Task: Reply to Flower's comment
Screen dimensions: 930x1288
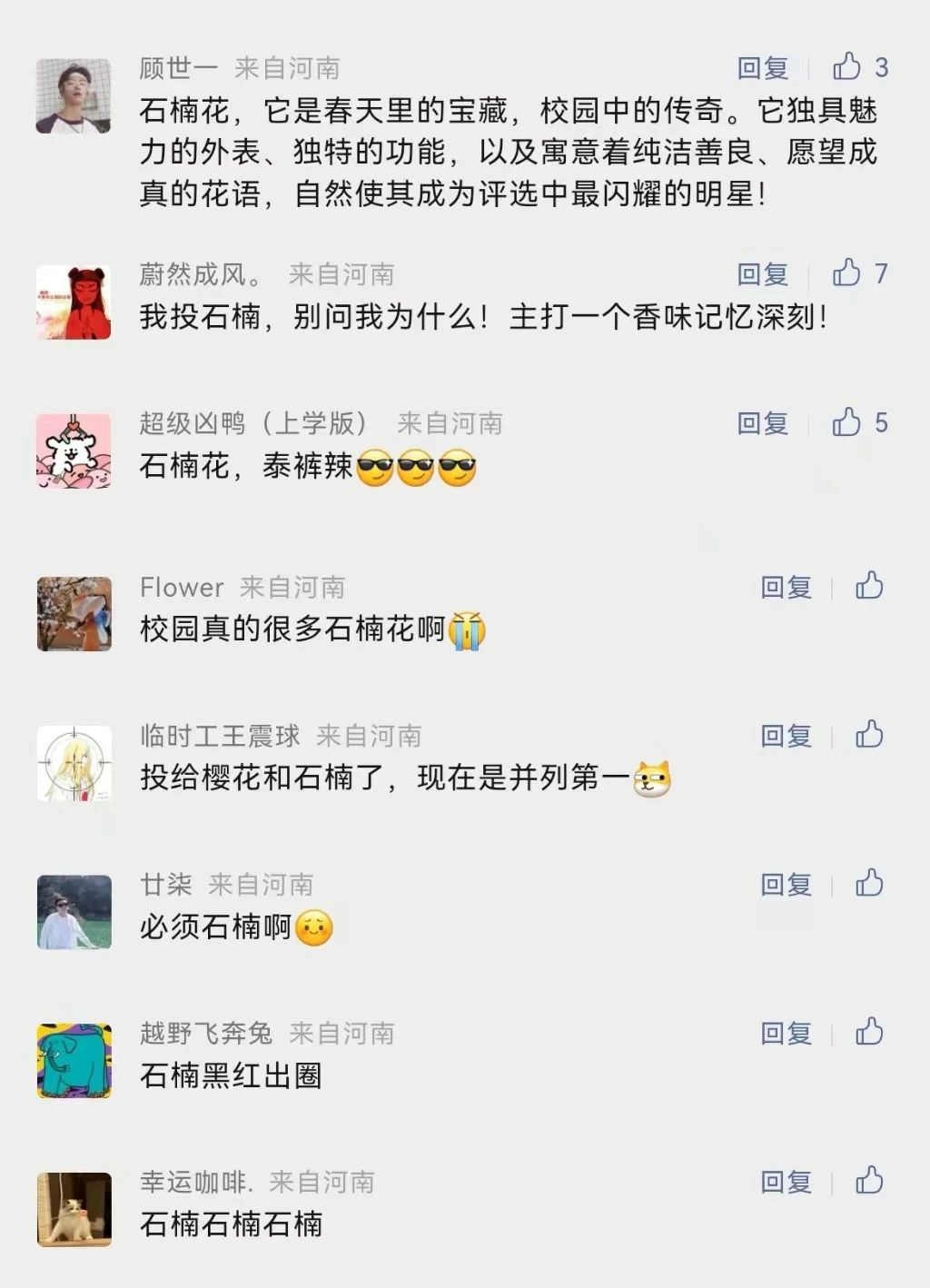Action: click(786, 588)
